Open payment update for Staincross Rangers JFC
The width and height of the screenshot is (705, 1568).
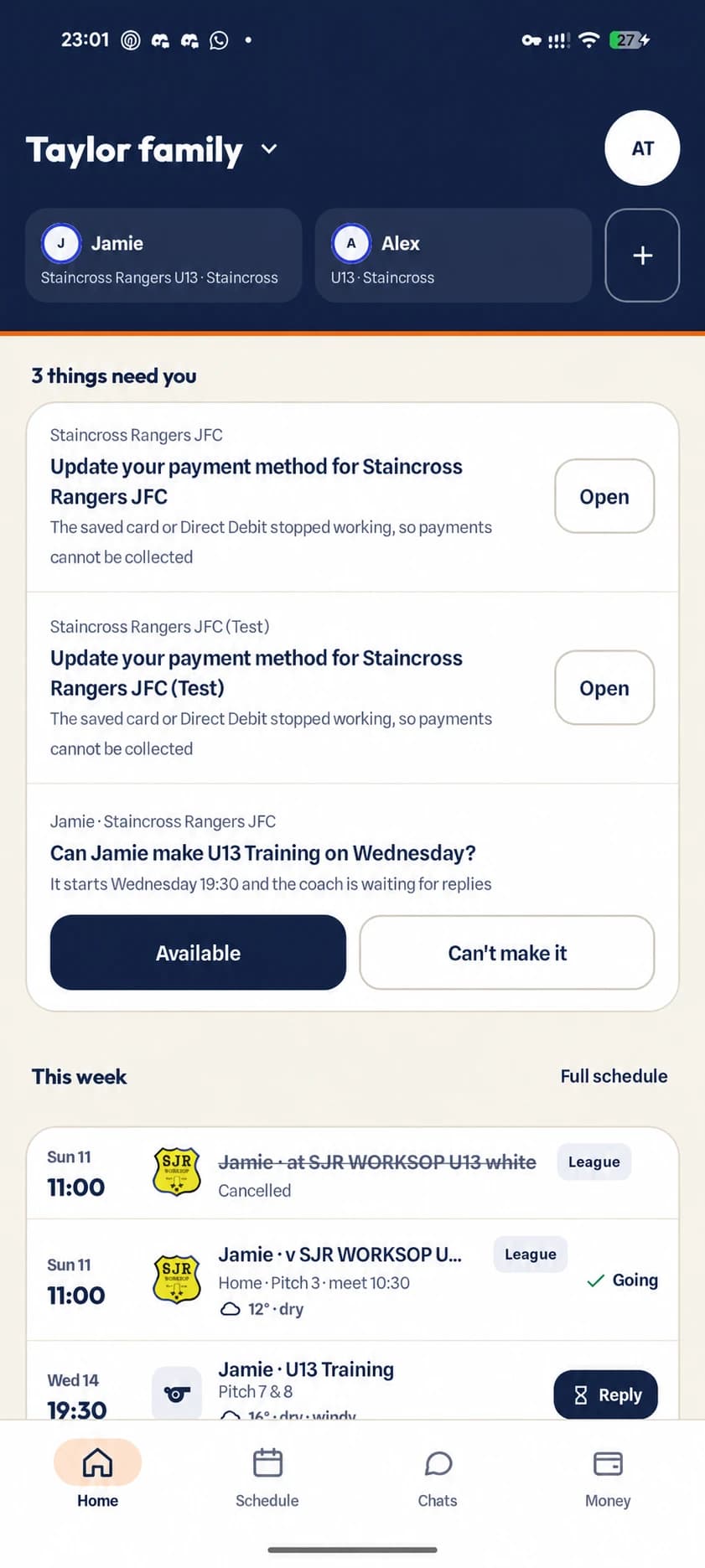click(x=604, y=496)
